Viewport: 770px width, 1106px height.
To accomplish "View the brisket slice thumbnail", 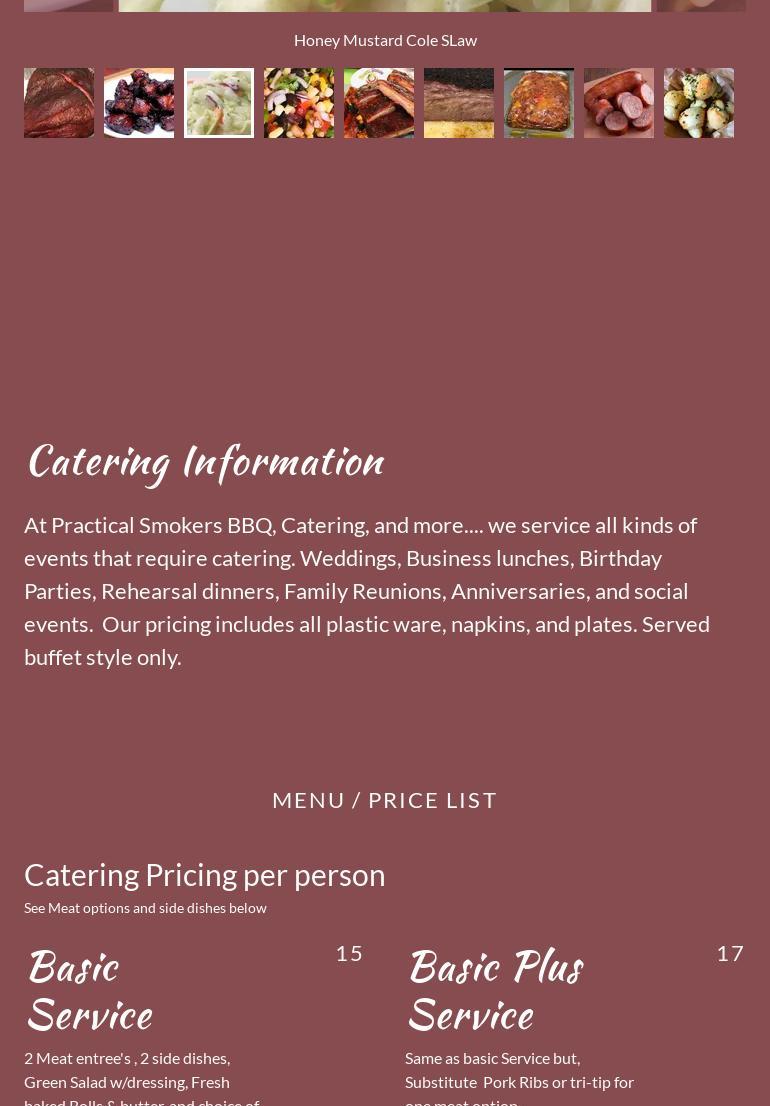I will 459,103.
